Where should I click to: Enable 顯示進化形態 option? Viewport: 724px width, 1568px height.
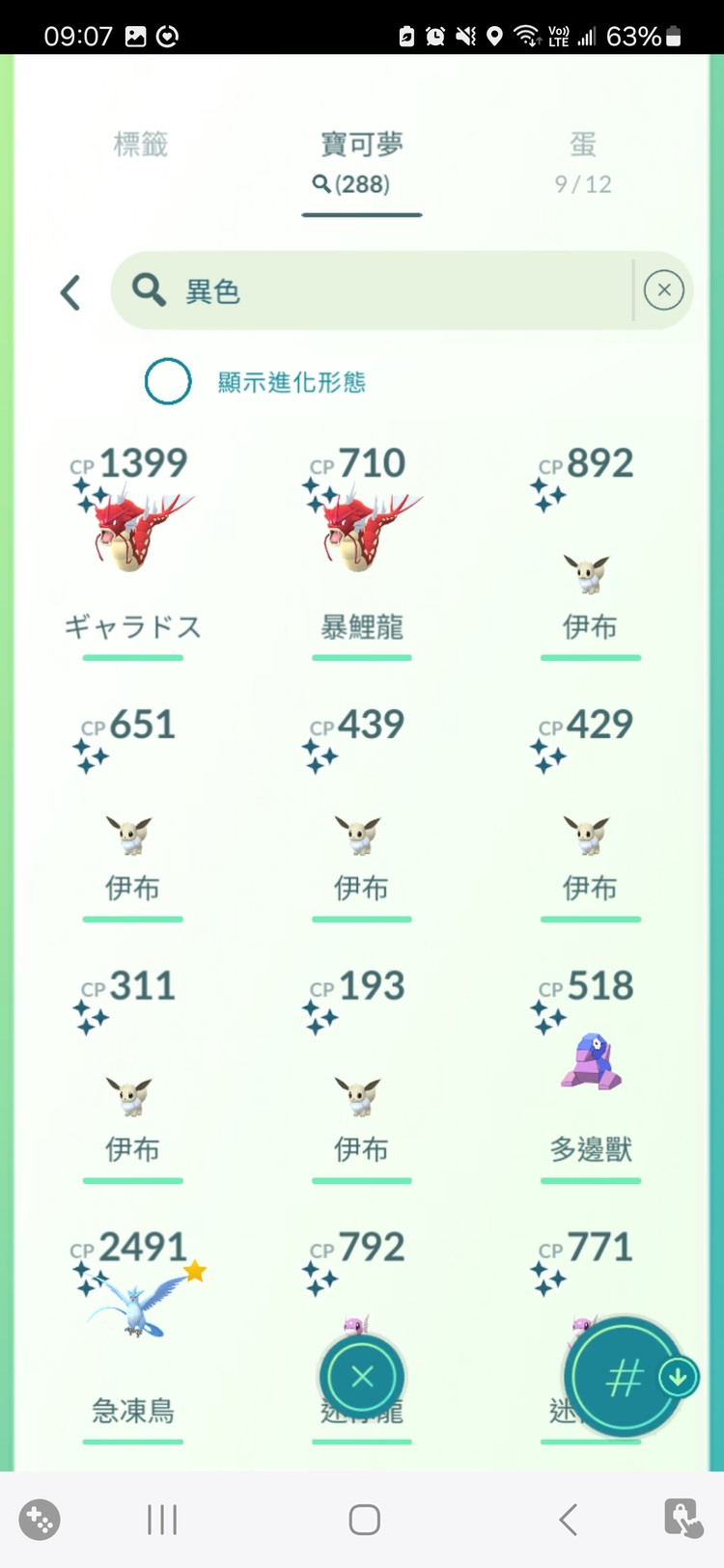[168, 381]
